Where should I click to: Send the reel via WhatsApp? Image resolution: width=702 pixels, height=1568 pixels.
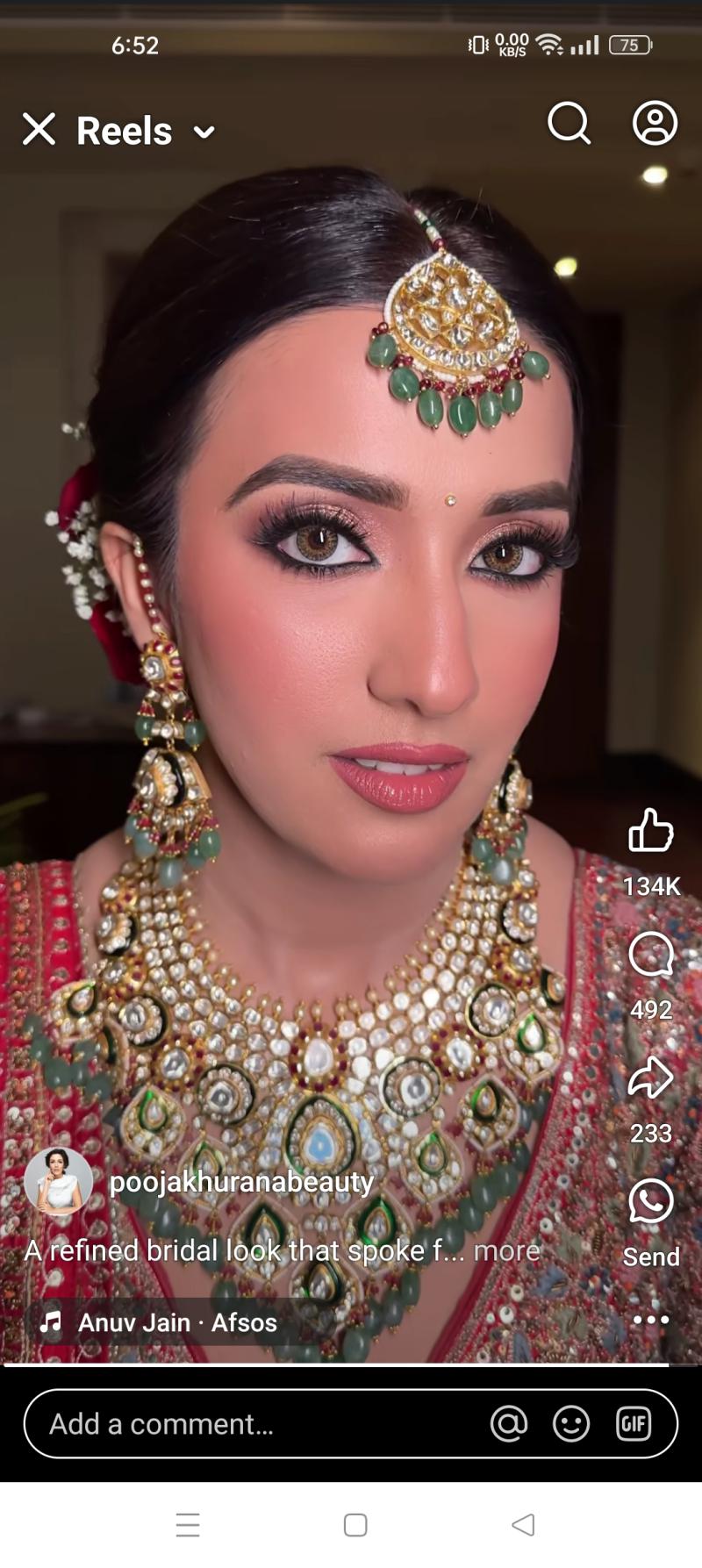[650, 1201]
